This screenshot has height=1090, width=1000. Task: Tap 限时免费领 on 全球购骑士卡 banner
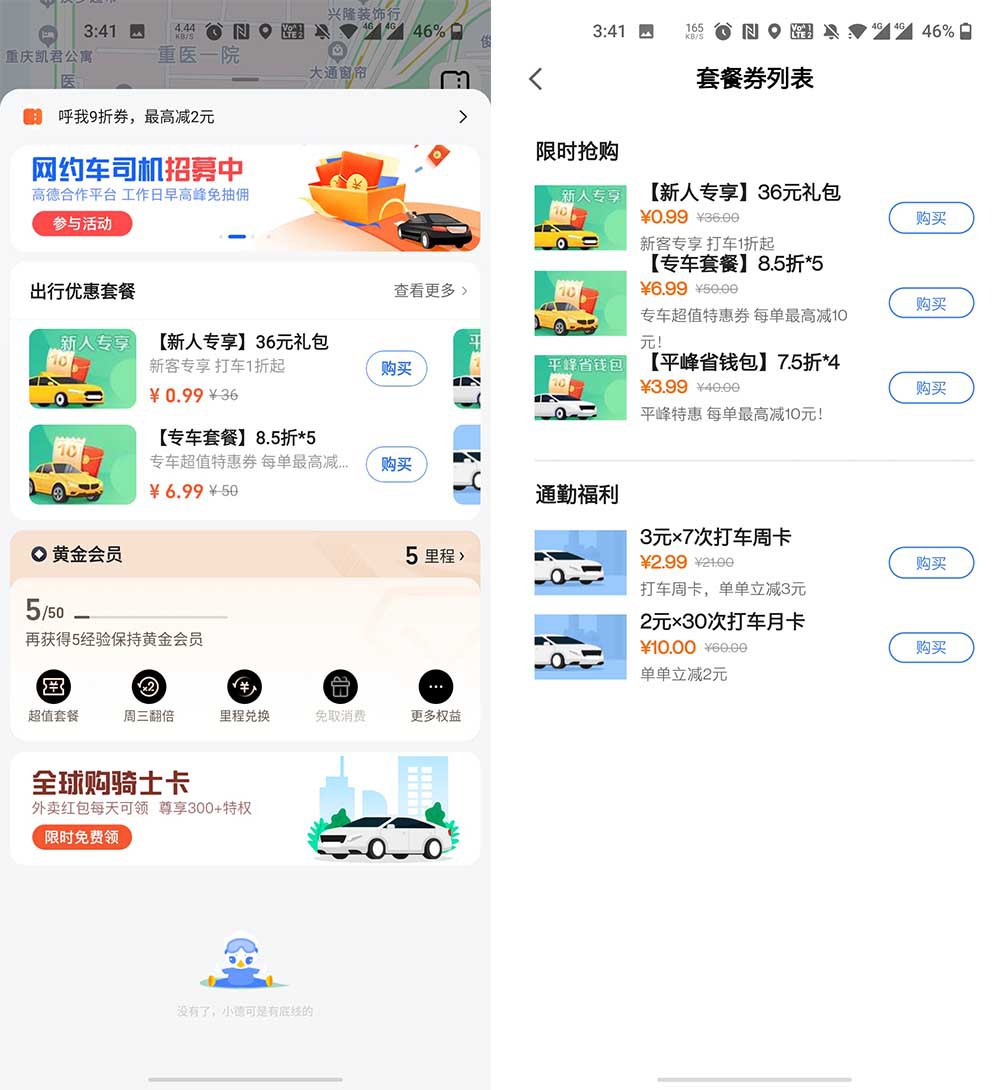(82, 837)
